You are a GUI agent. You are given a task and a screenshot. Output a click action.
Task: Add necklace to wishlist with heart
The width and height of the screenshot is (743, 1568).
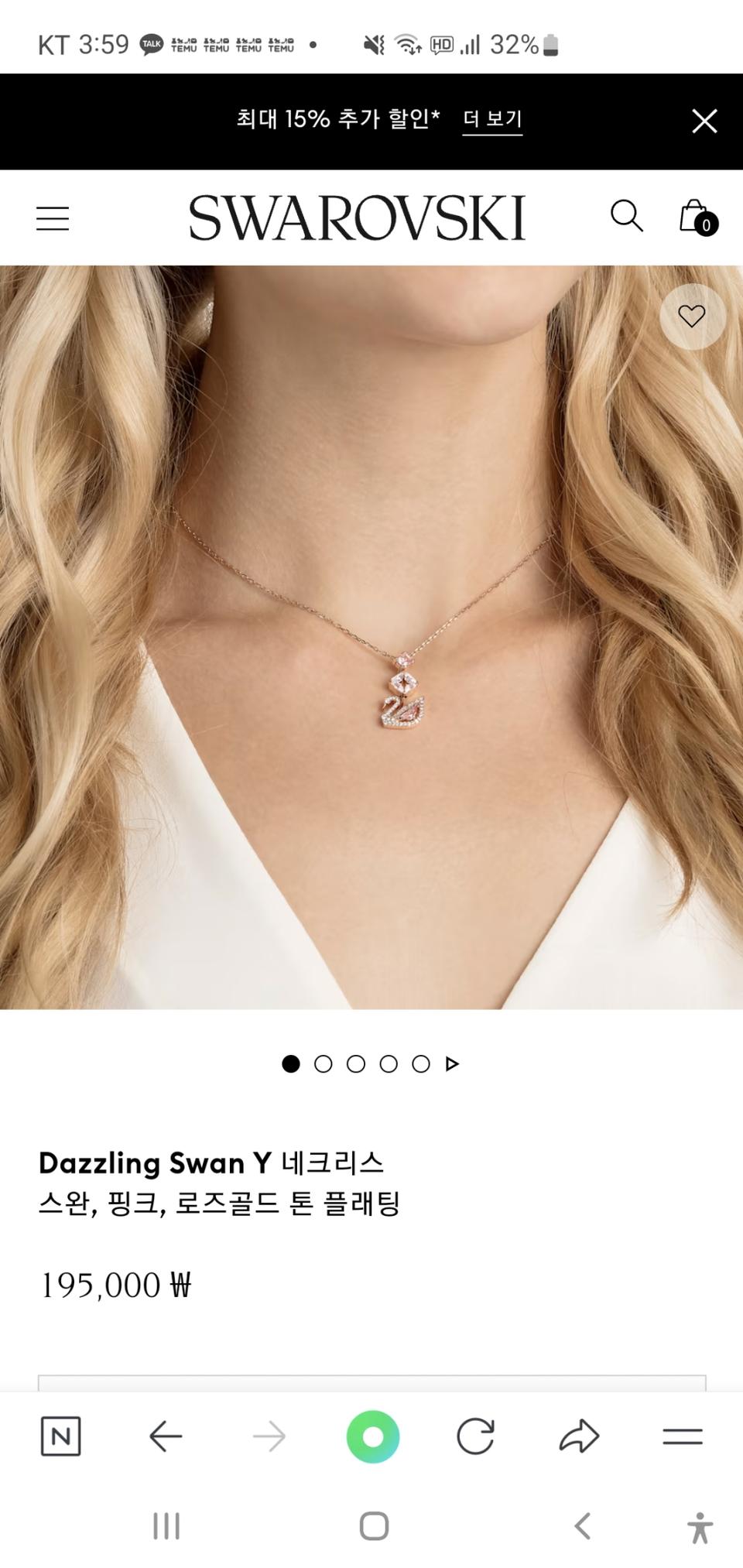[x=692, y=316]
